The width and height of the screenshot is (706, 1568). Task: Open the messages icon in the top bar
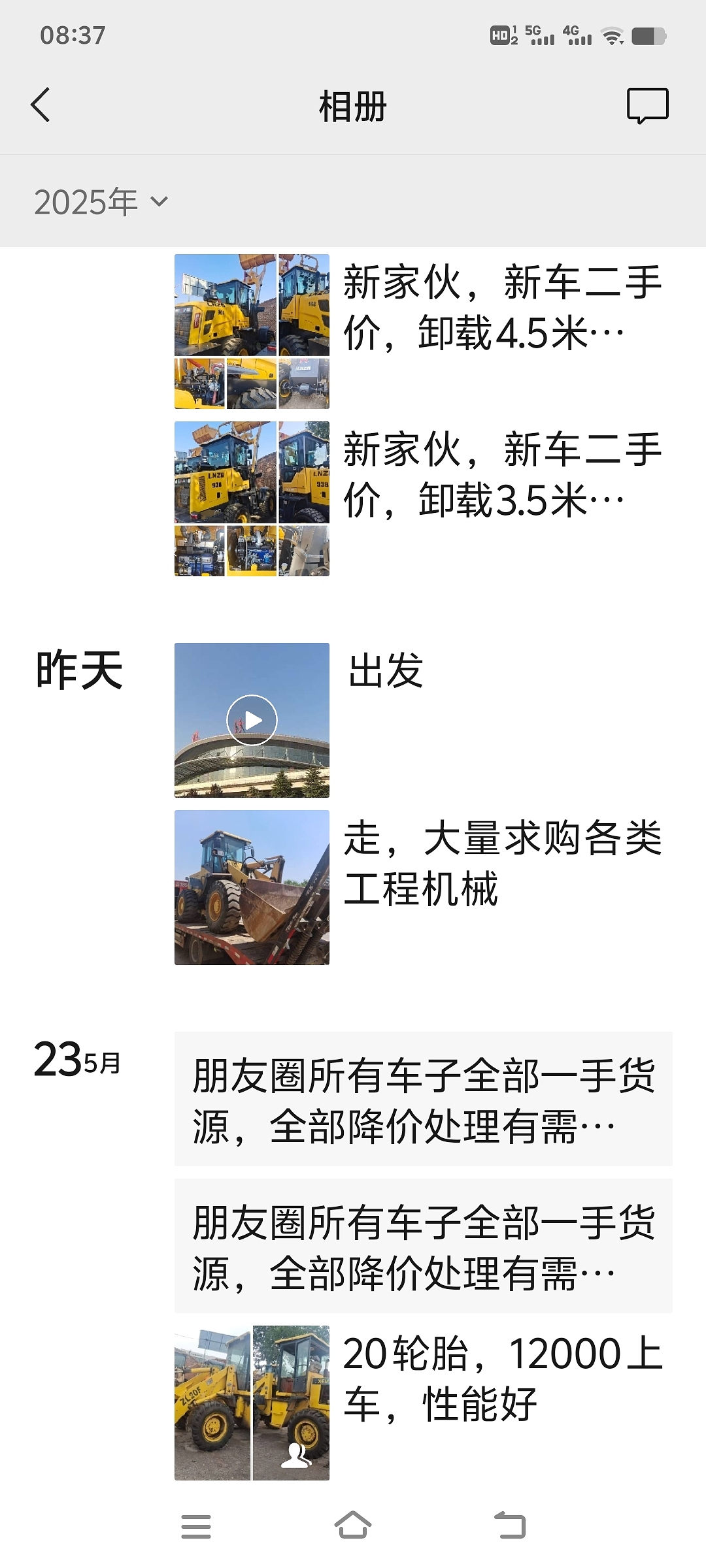(x=647, y=106)
